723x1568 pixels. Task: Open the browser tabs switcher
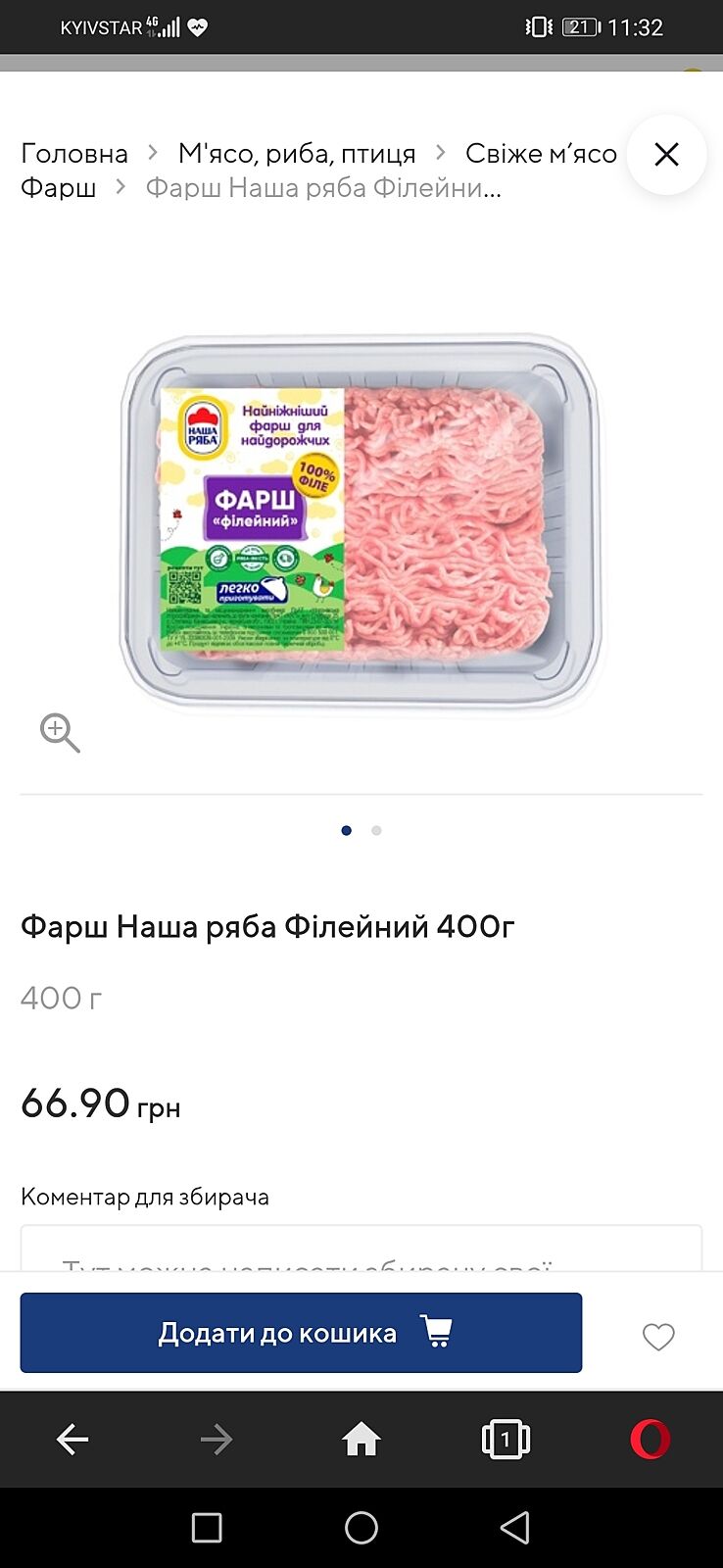[506, 1440]
